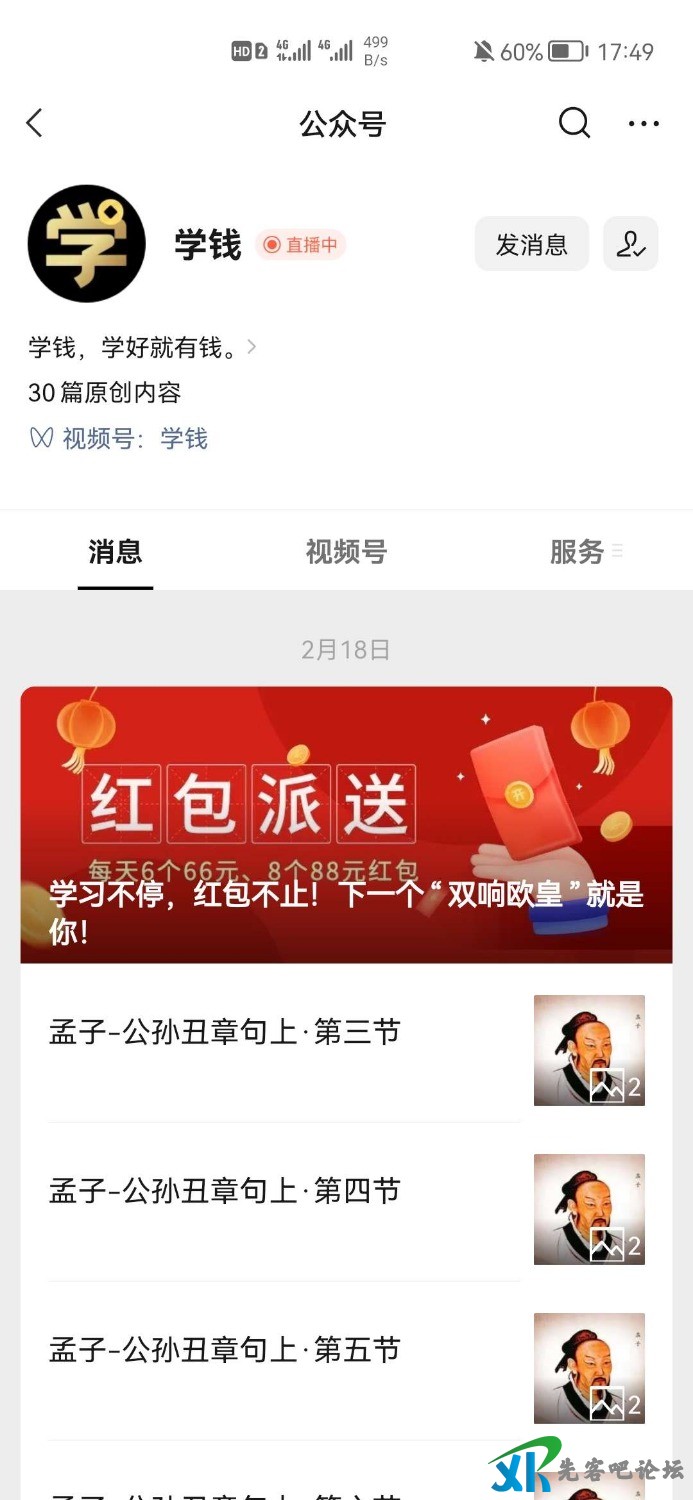The image size is (693, 1500).
Task: Tap the followed-account person icon button
Action: (x=631, y=244)
